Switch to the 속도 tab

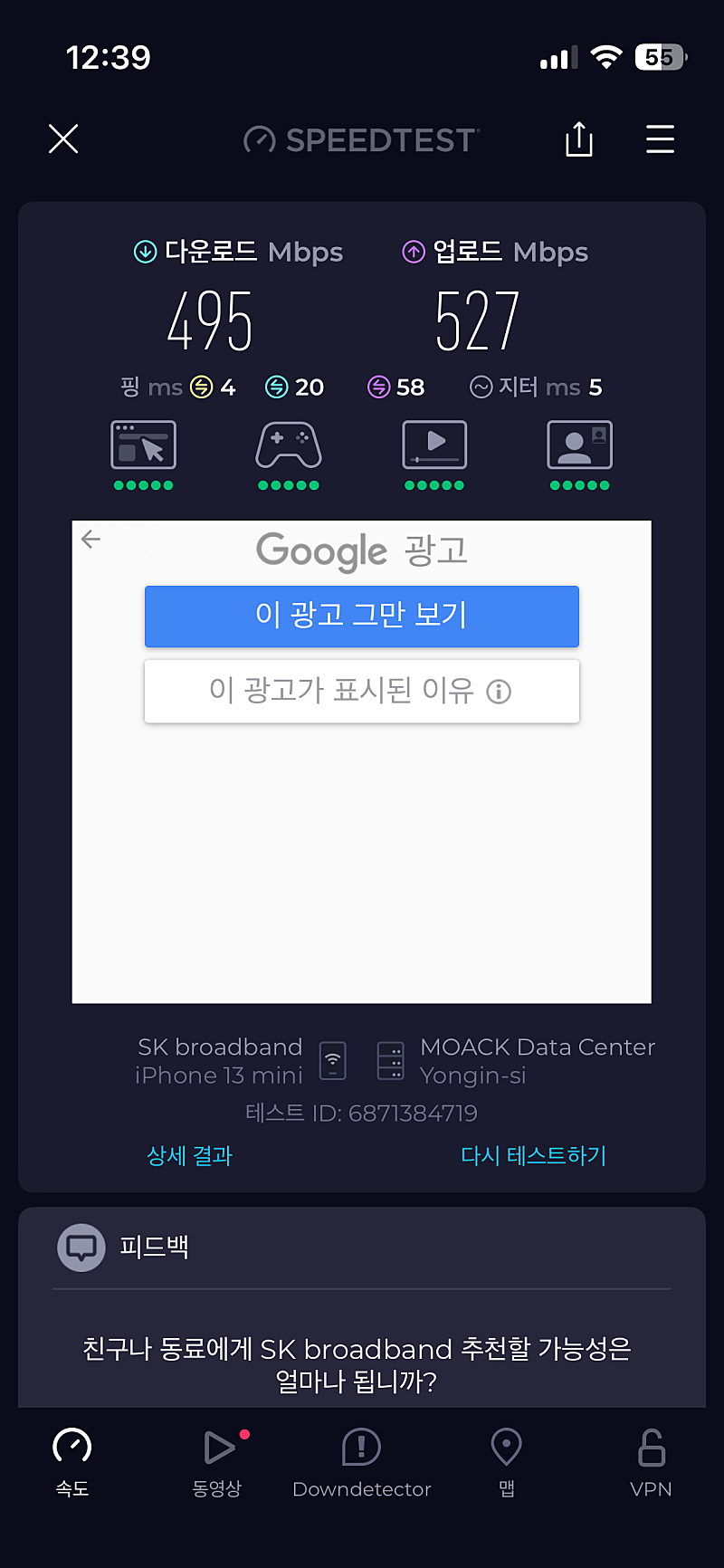72,1461
